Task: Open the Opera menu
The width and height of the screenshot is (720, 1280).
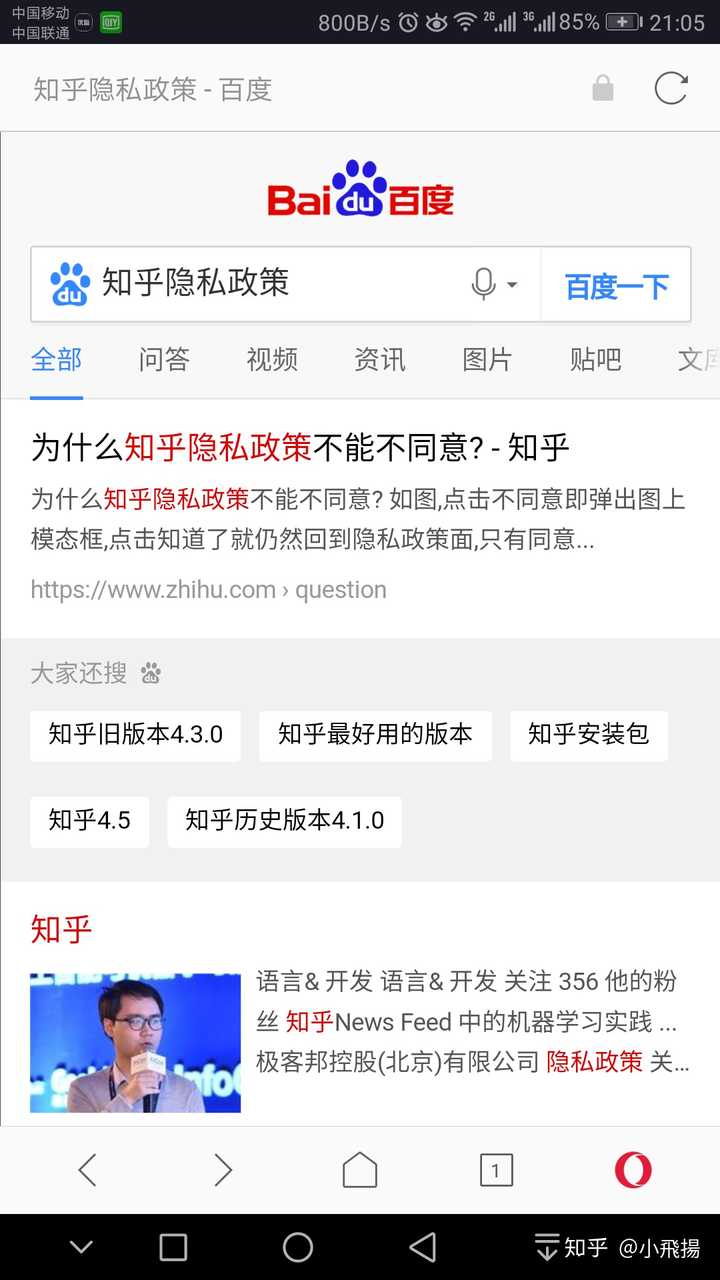Action: click(633, 1170)
